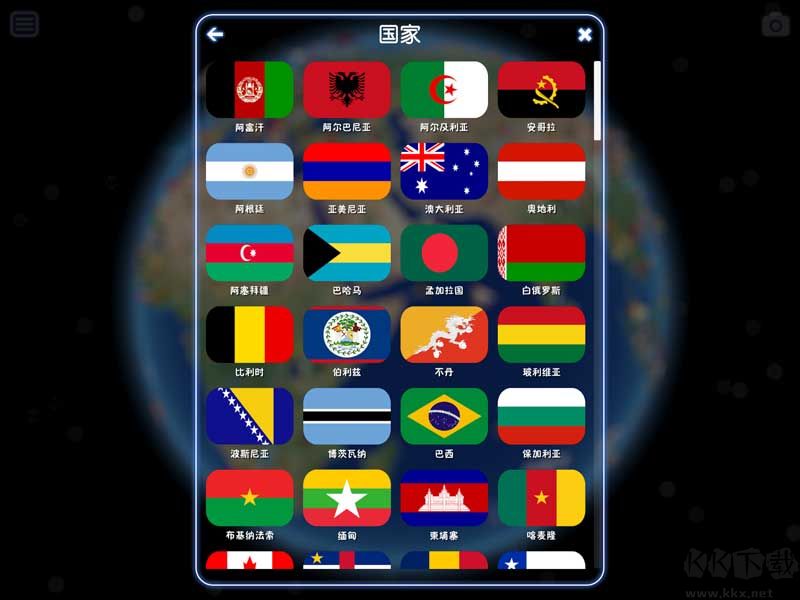This screenshot has height=600, width=800.
Task: Select the 不丹 dragon flag
Action: point(444,334)
